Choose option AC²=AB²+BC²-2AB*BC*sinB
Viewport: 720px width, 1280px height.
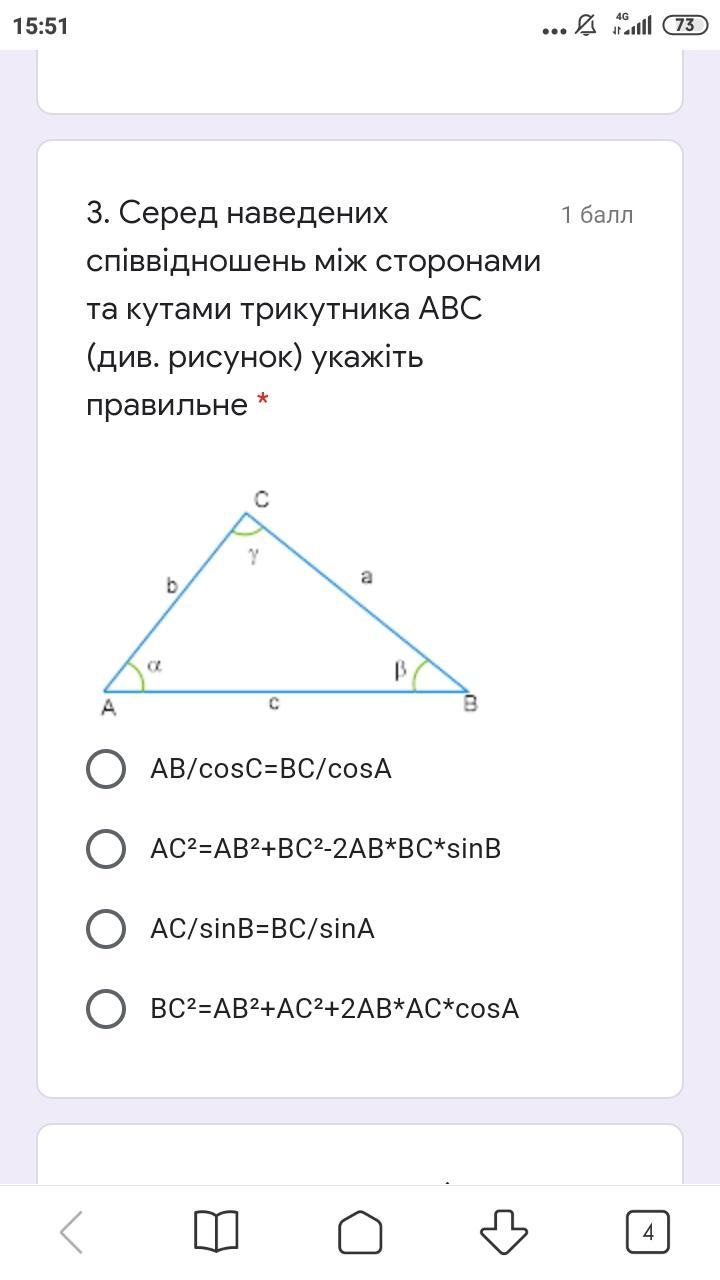click(x=106, y=849)
